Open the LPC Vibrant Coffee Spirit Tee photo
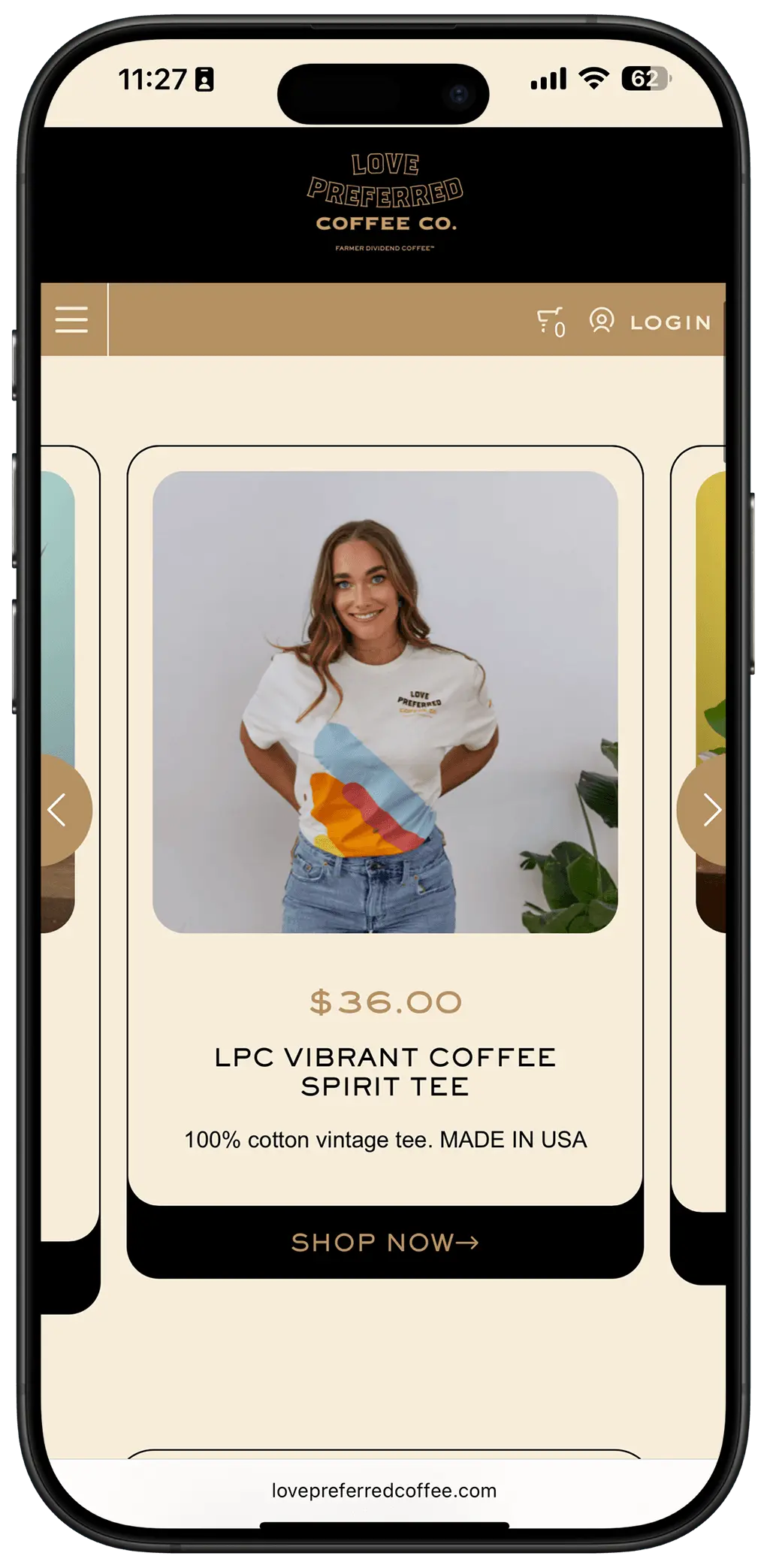The width and height of the screenshot is (767, 1568). (385, 702)
